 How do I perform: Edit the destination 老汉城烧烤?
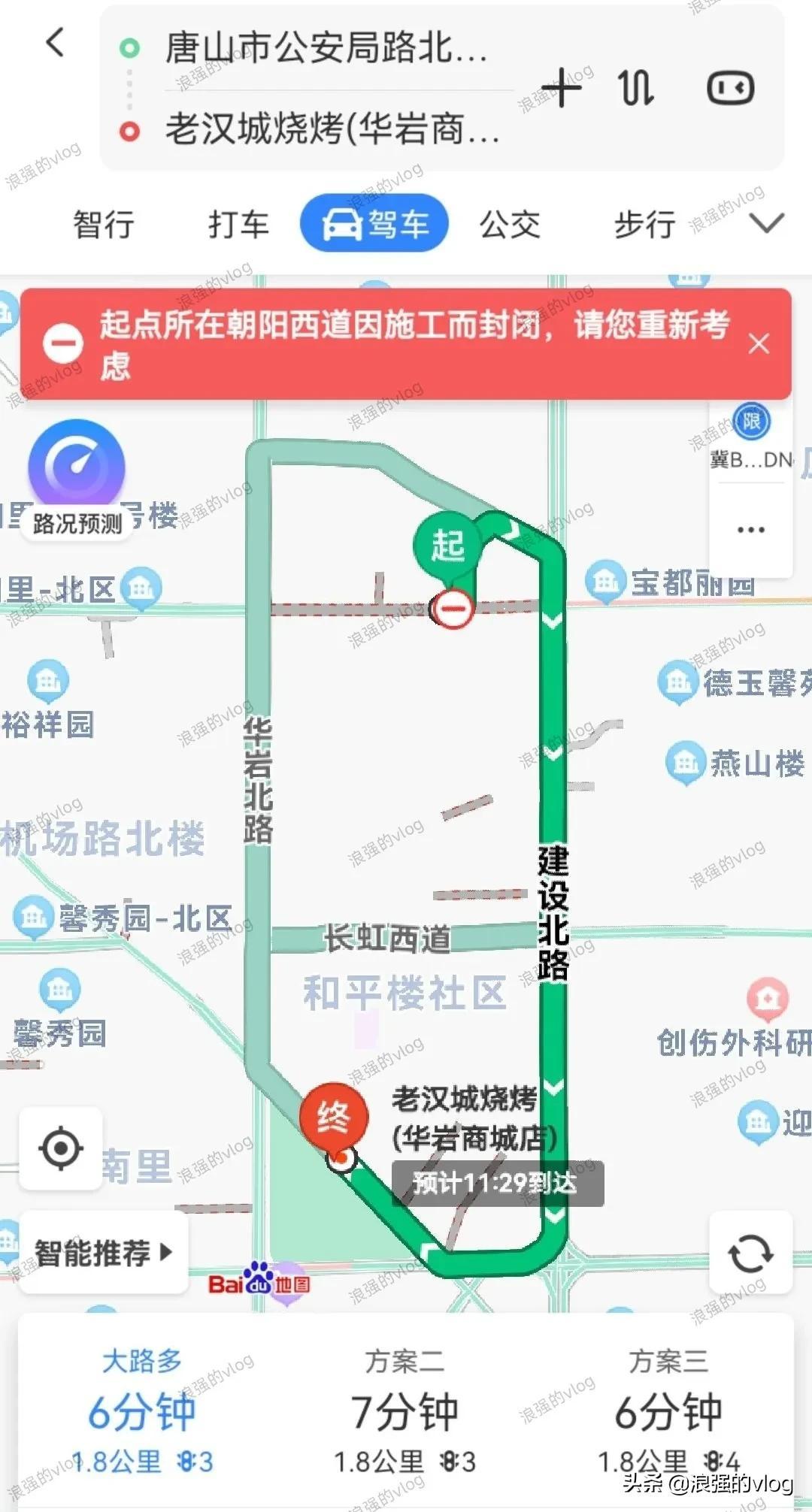332,129
